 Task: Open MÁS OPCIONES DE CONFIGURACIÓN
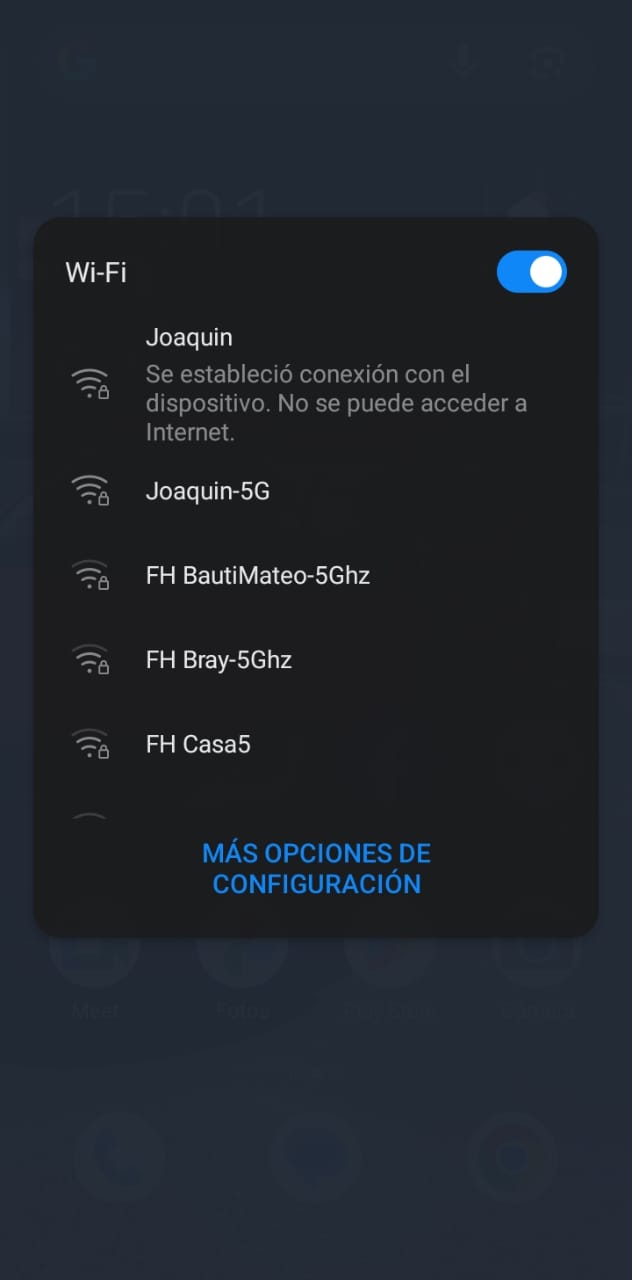pyautogui.click(x=316, y=868)
